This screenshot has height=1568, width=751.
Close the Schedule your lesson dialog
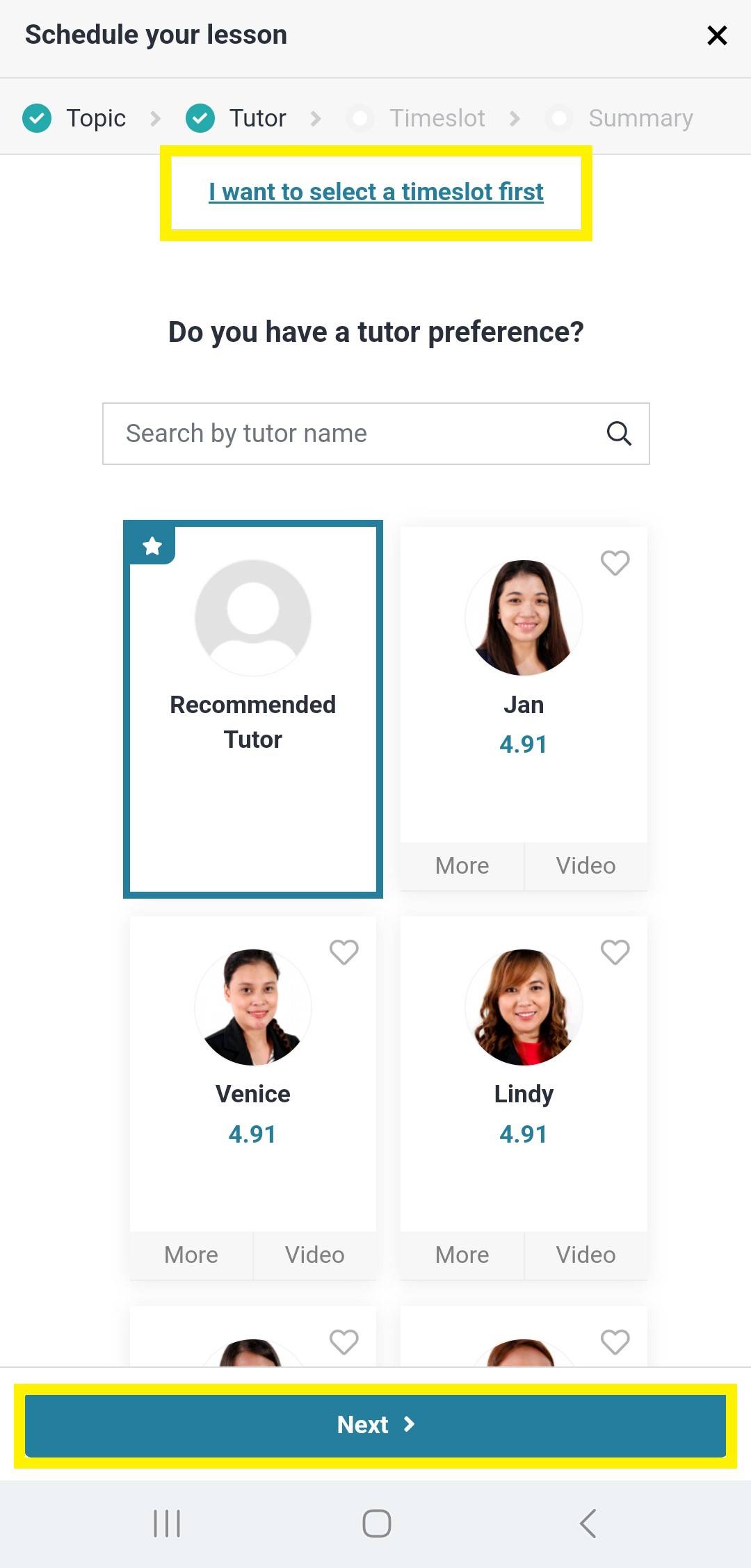[x=717, y=35]
